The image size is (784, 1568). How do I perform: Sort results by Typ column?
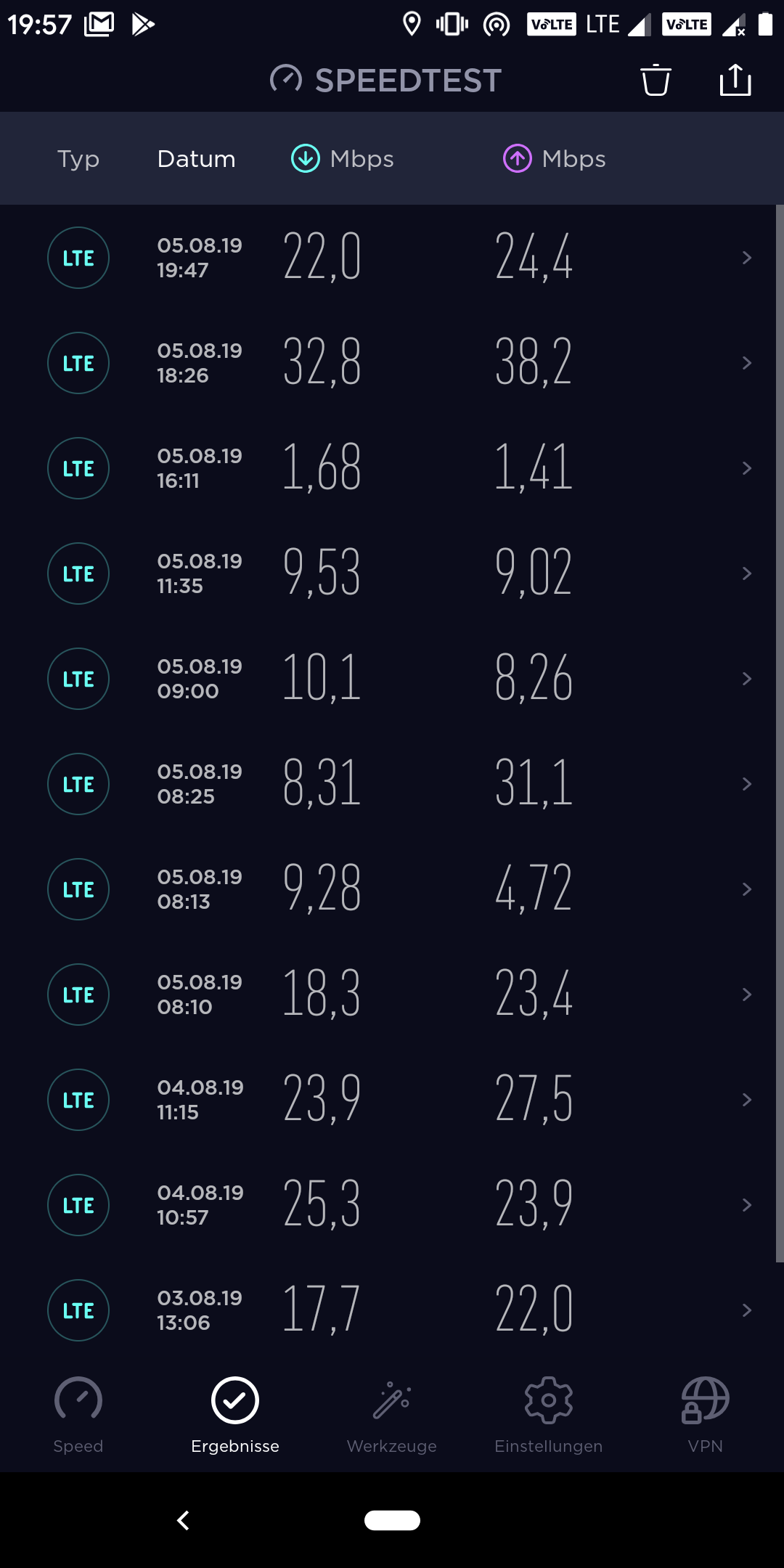(x=78, y=159)
